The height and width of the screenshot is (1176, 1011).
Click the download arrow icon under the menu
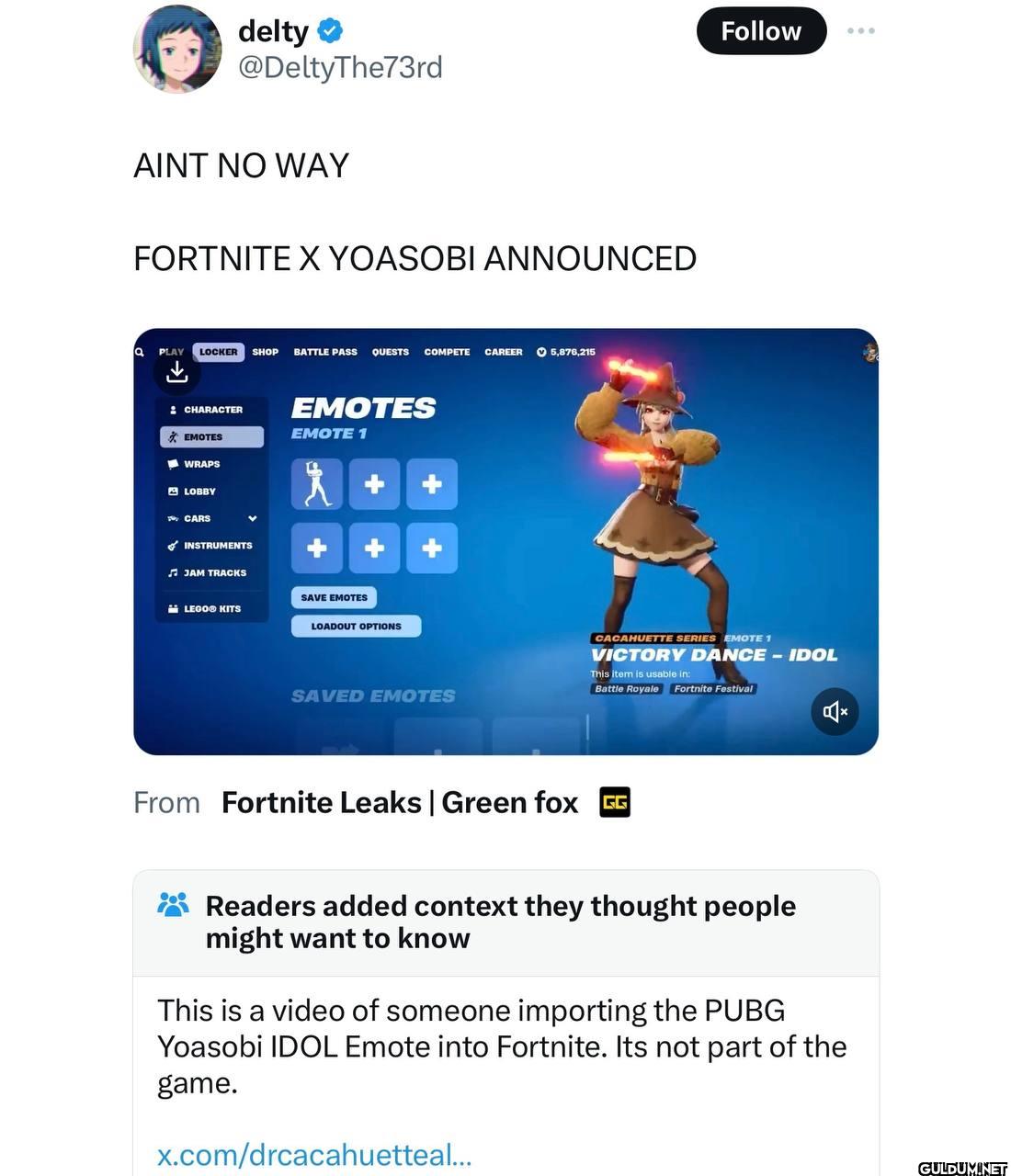(177, 372)
